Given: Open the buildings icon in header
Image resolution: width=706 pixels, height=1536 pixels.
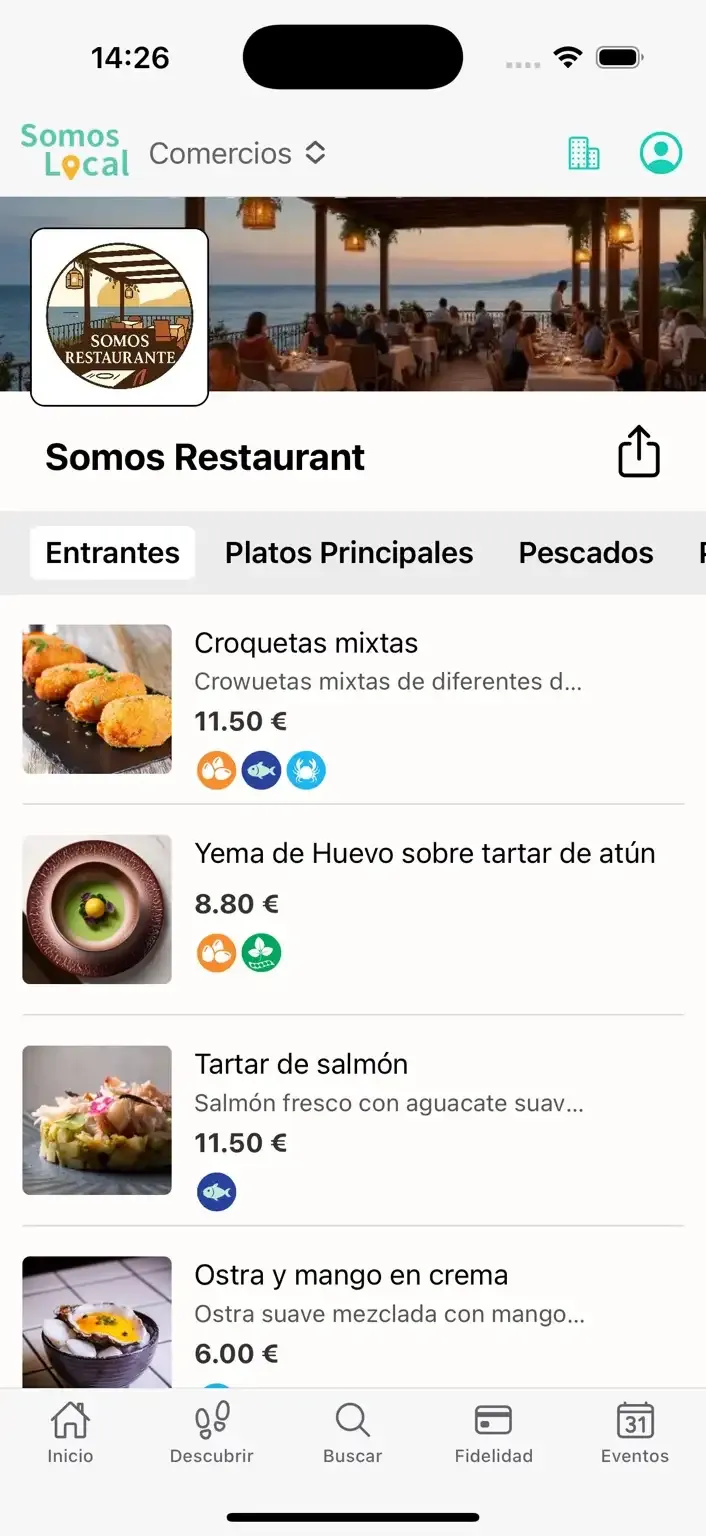Looking at the screenshot, I should 584,153.
